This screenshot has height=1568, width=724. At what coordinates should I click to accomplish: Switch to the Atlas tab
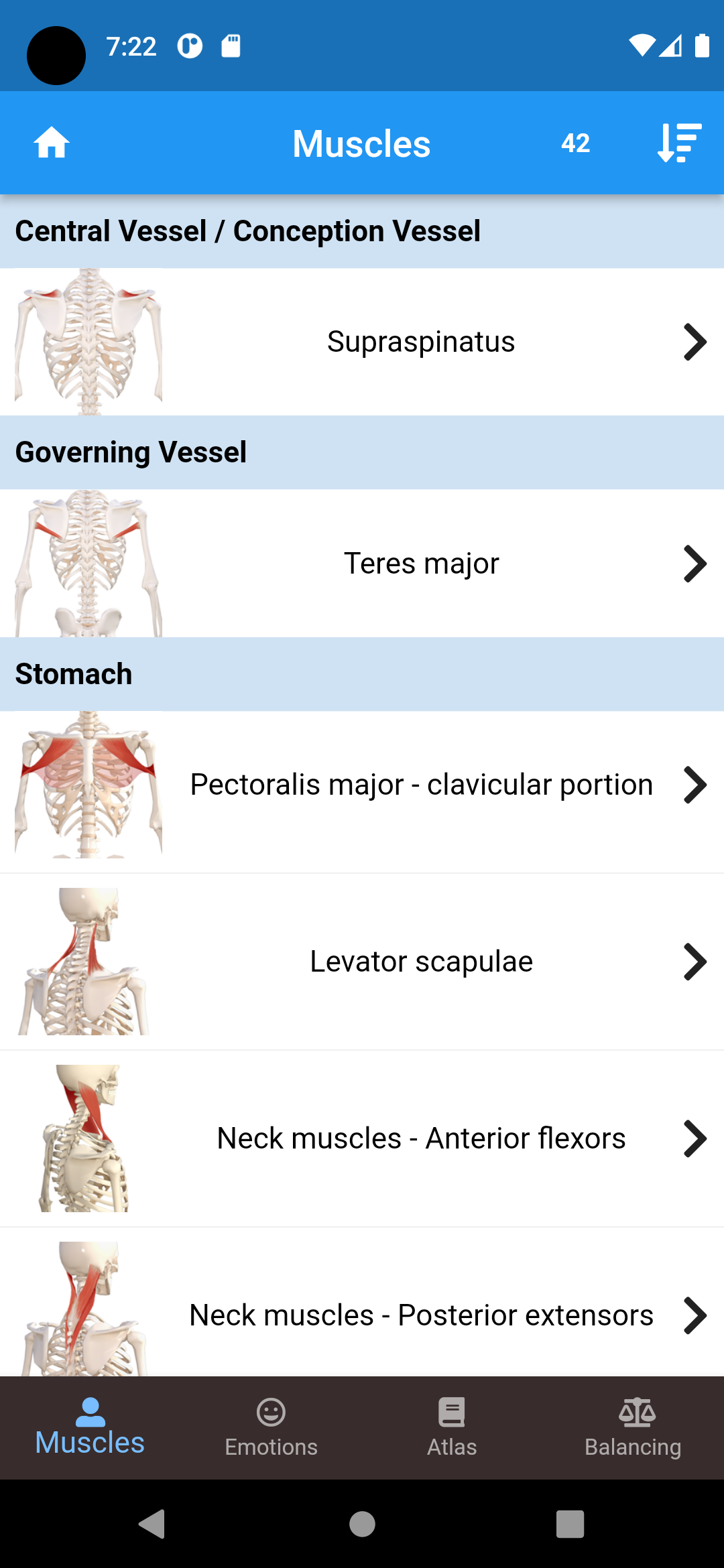[x=452, y=1428]
